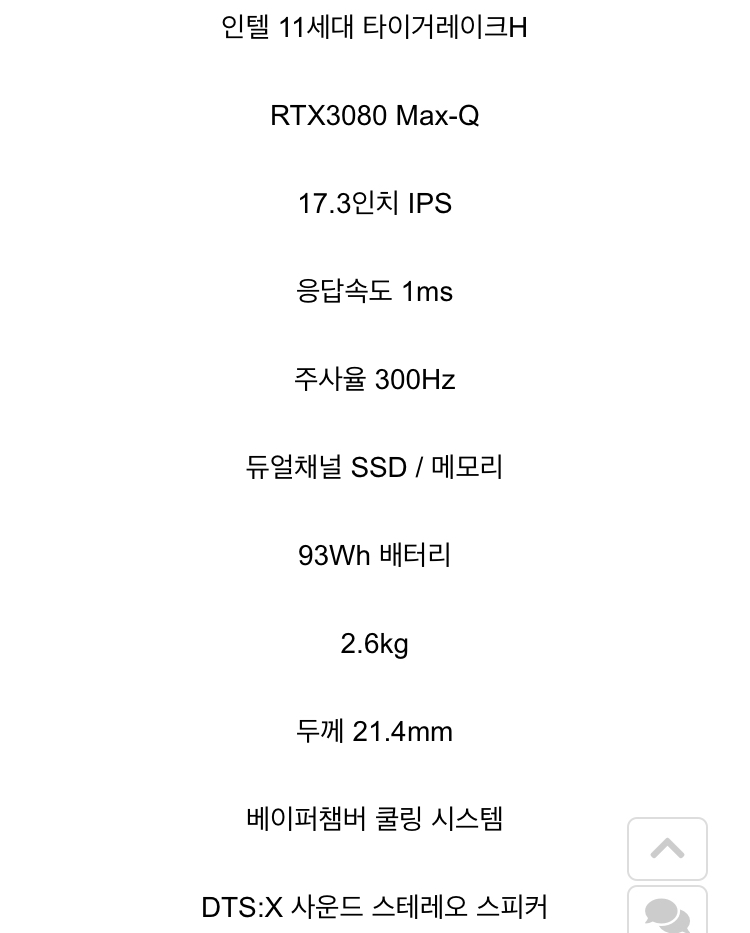The width and height of the screenshot is (750, 933).
Task: Open the comments bubble button
Action: point(667,910)
